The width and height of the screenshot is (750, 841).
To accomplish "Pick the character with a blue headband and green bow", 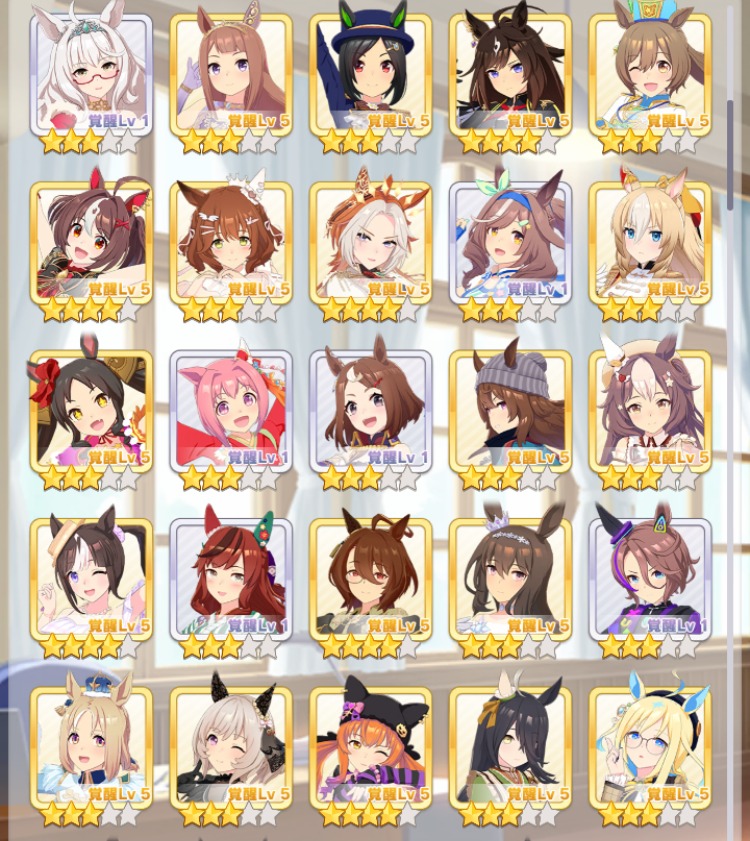I will click(x=510, y=245).
